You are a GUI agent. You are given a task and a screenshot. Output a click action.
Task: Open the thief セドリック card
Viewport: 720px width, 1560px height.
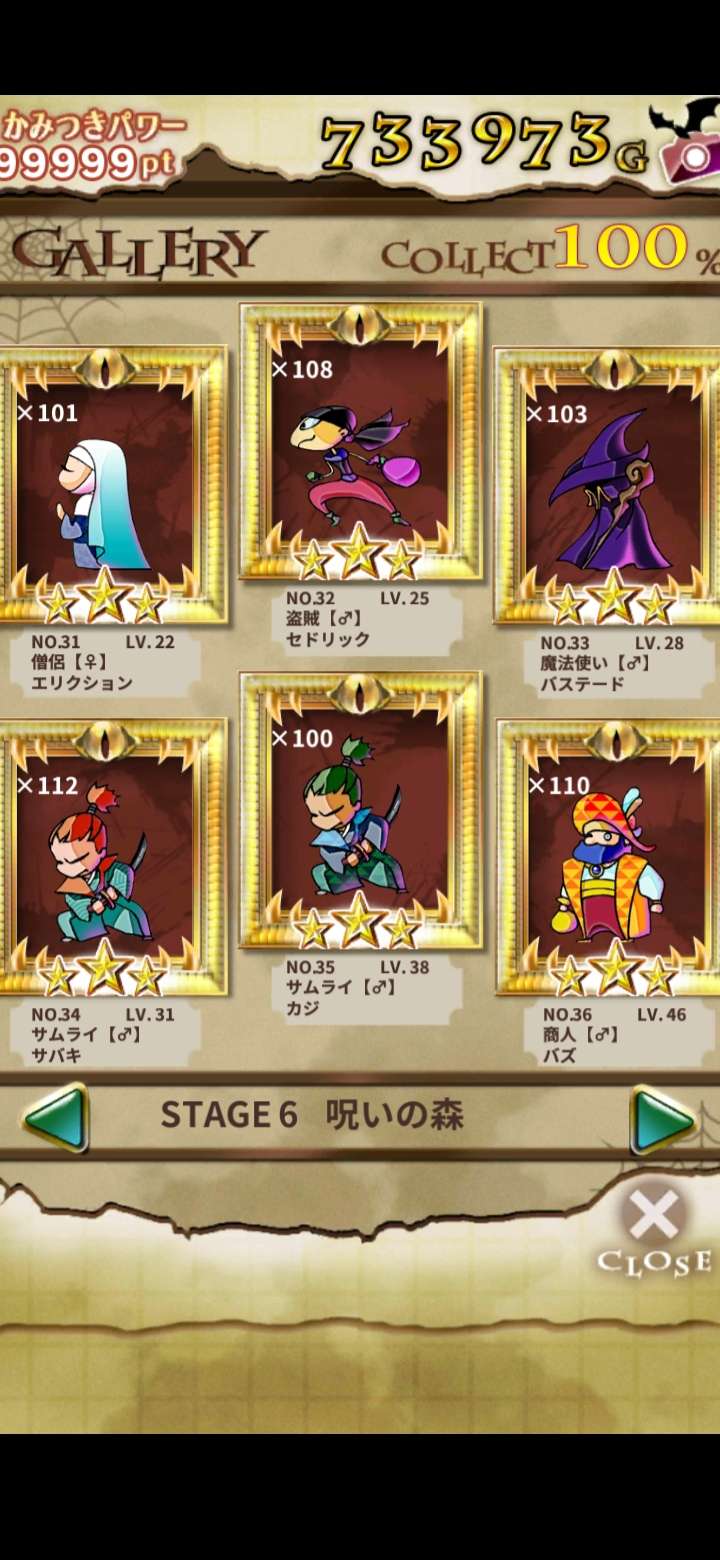pos(360,442)
